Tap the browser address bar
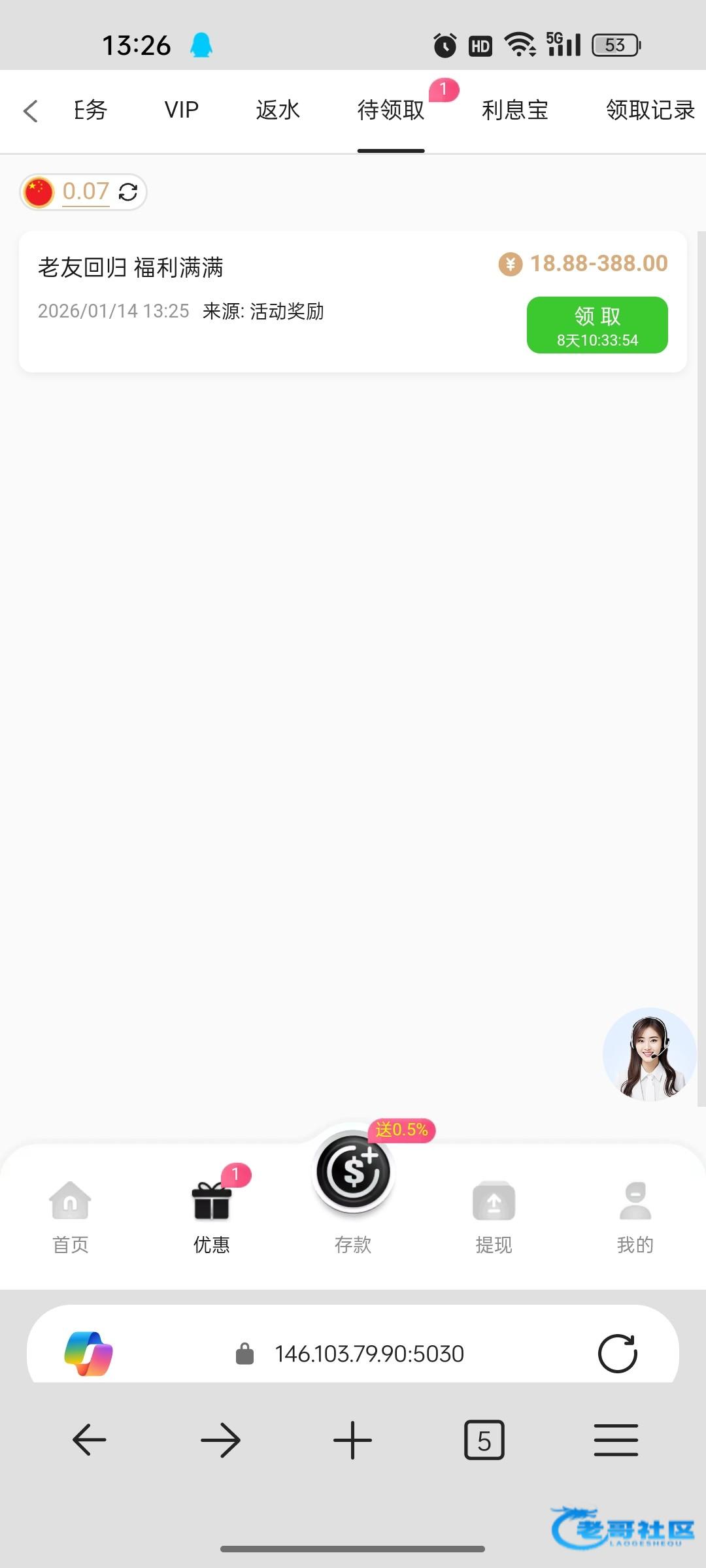706x1568 pixels. [x=369, y=1354]
